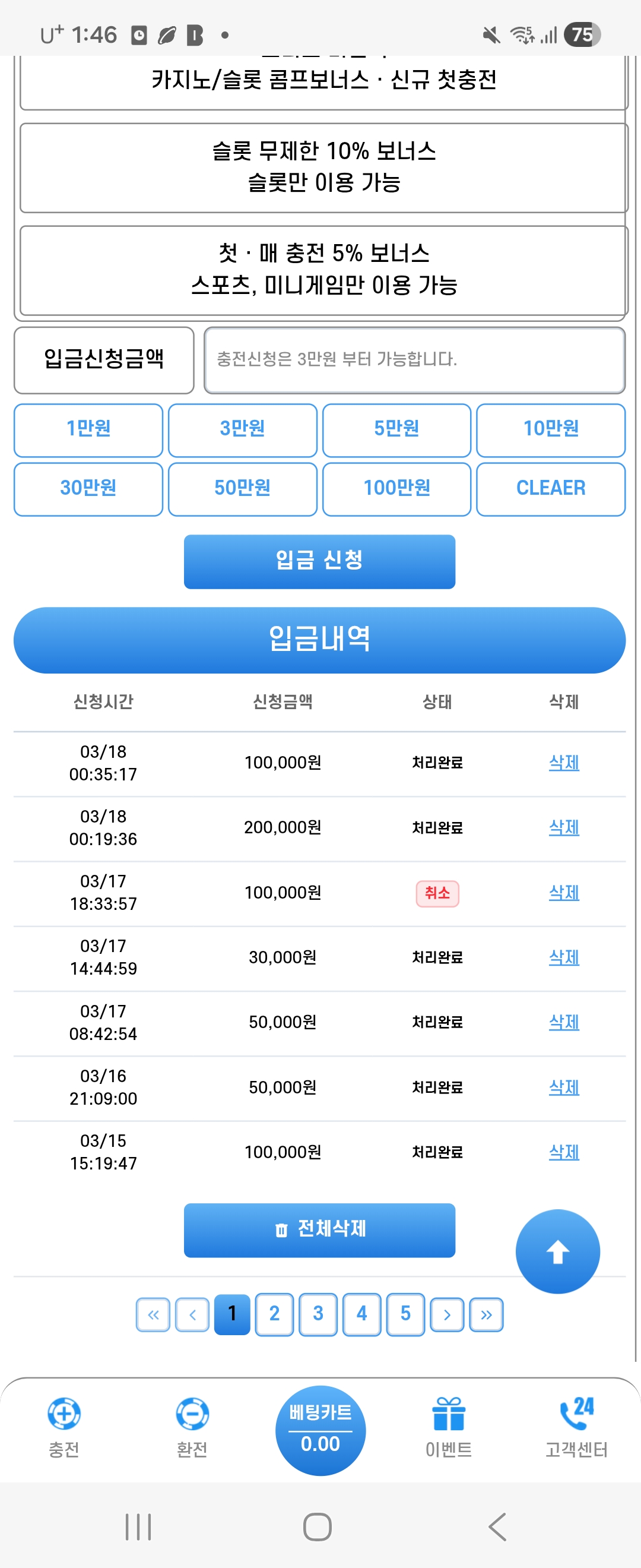
Task: Jump to last page with » chevron
Action: click(x=486, y=1314)
